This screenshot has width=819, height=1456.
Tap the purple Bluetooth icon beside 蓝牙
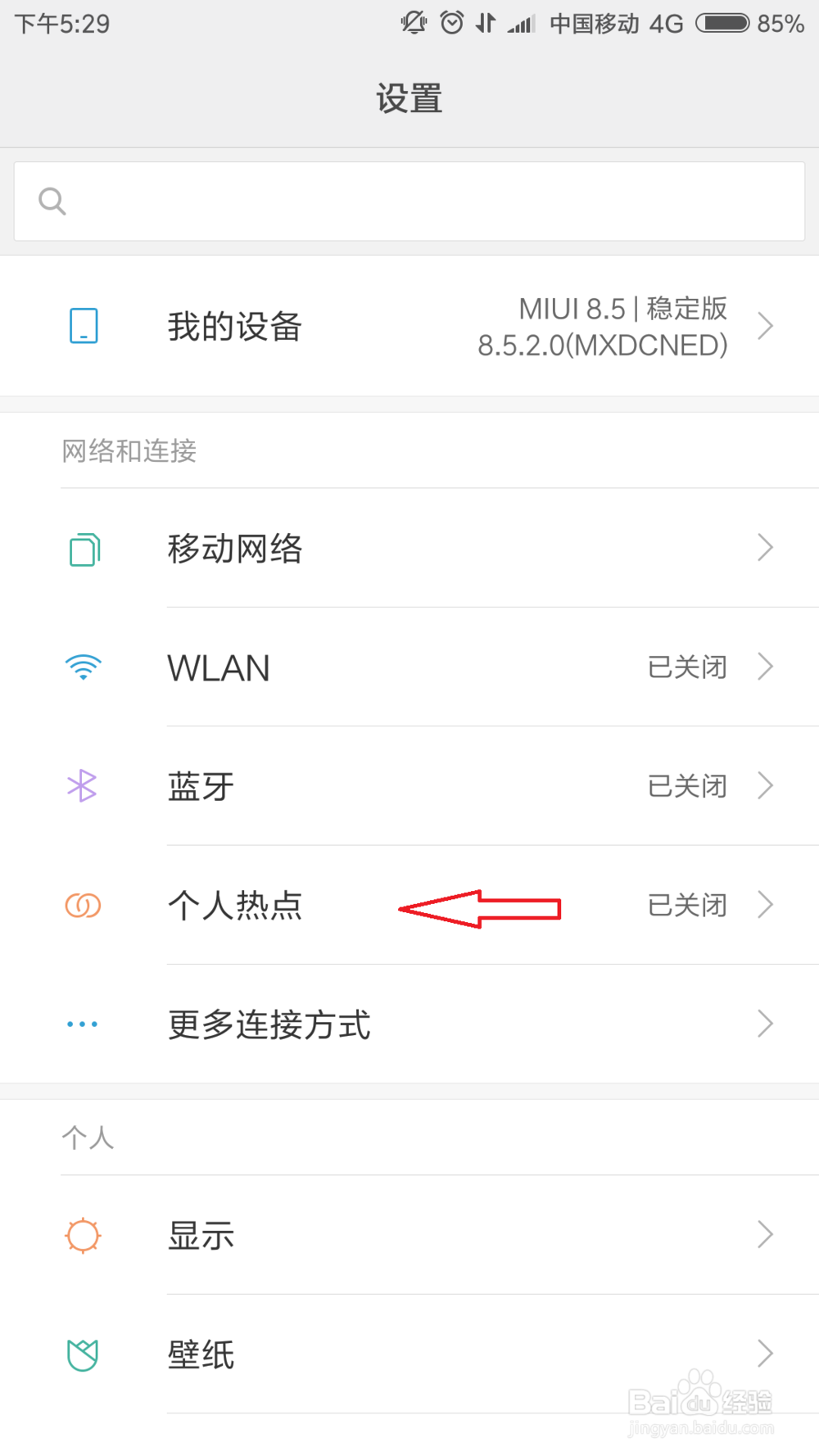tap(82, 785)
